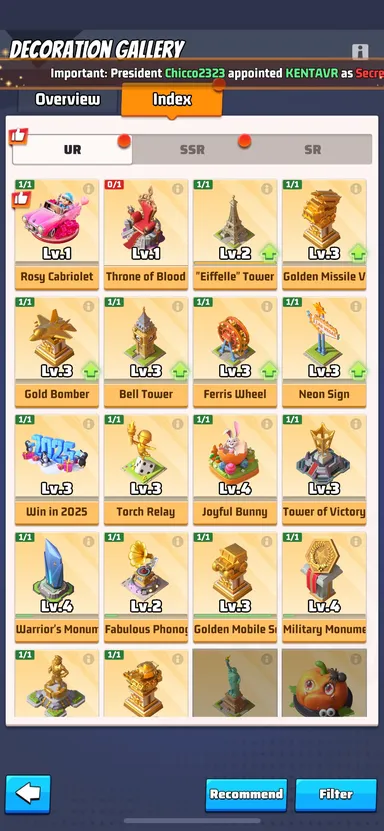Open the Fabulous Phonograph card

pos(146,587)
